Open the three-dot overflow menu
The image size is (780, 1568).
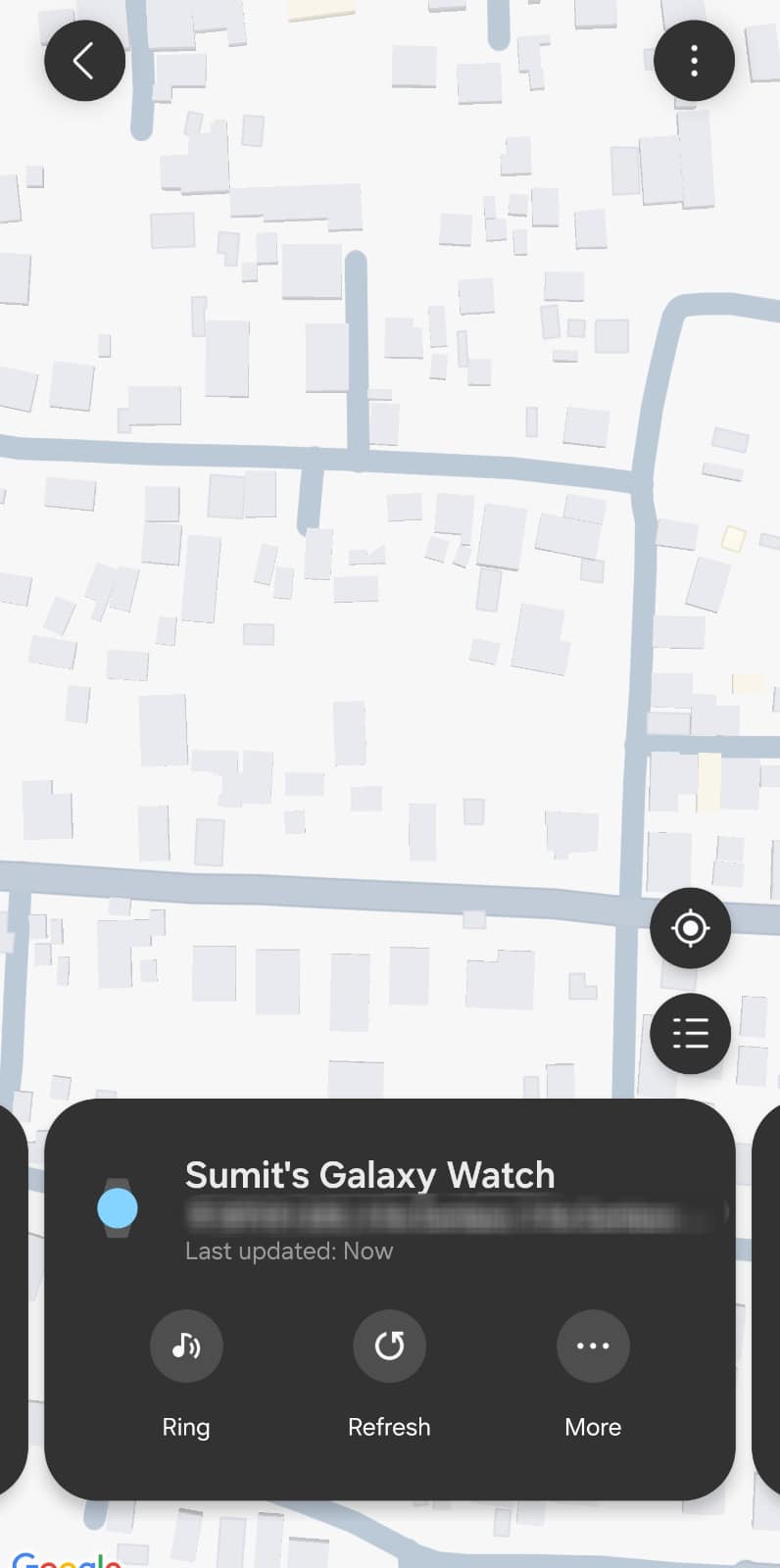coord(694,61)
